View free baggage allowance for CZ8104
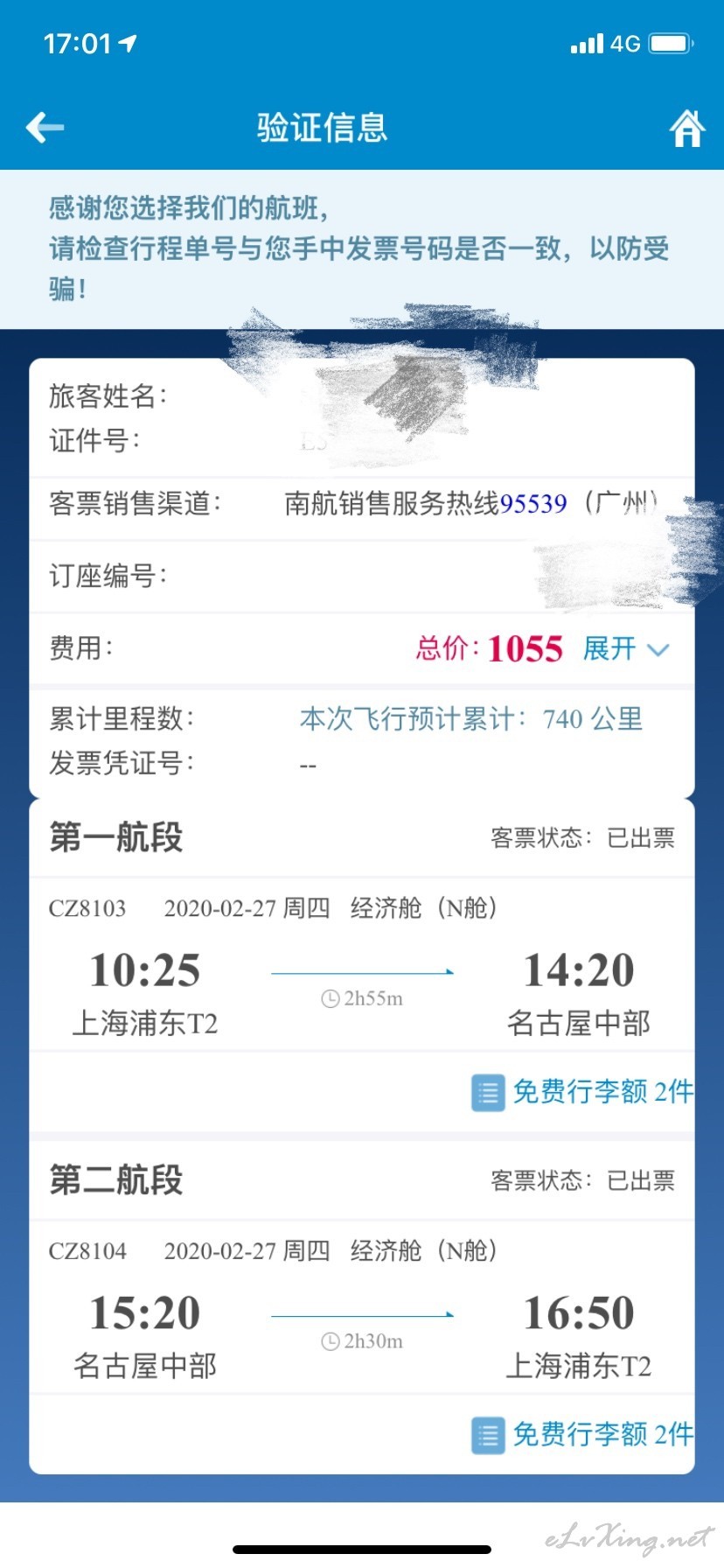 (x=582, y=1435)
